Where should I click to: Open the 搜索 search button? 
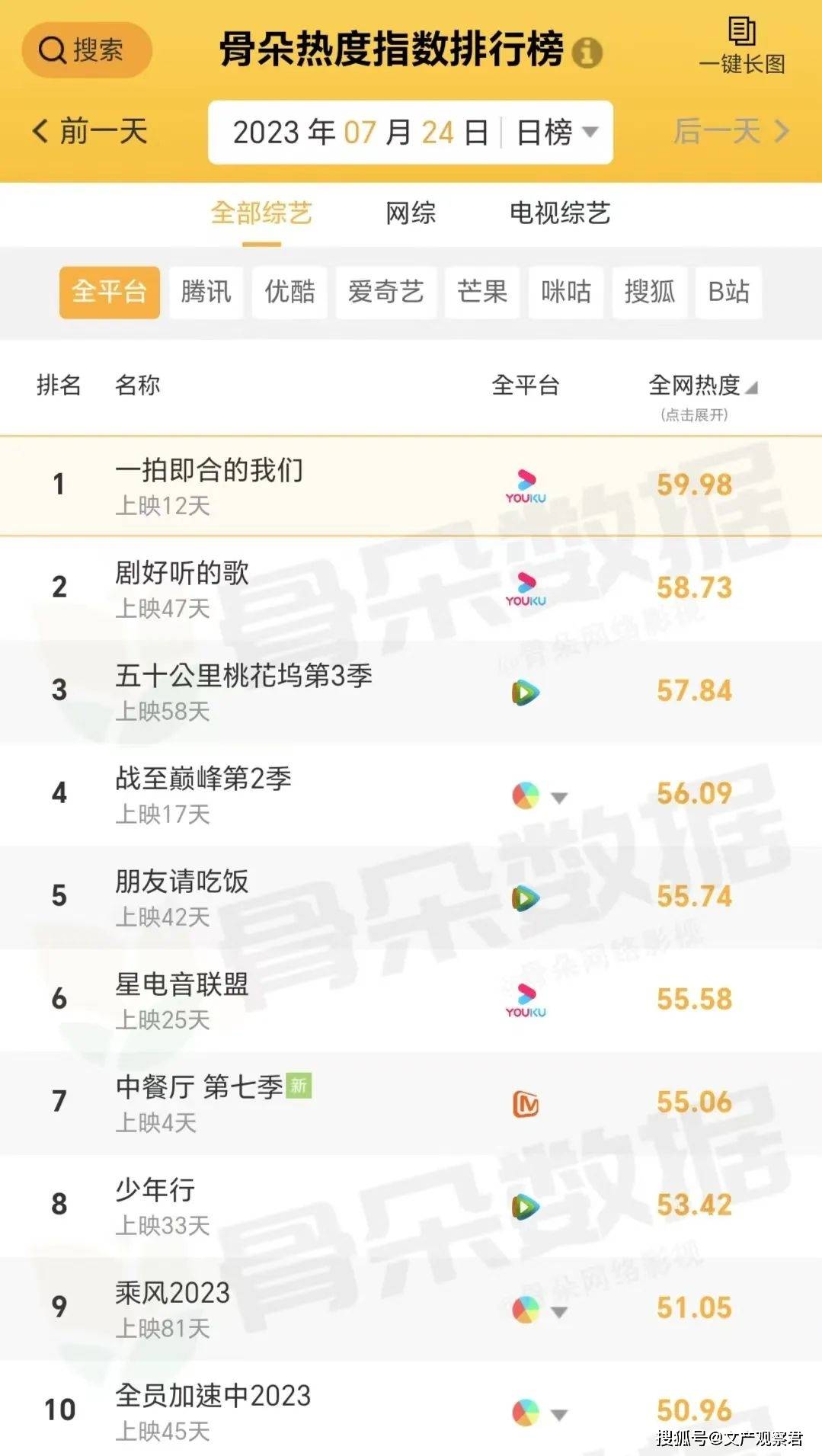click(x=86, y=50)
